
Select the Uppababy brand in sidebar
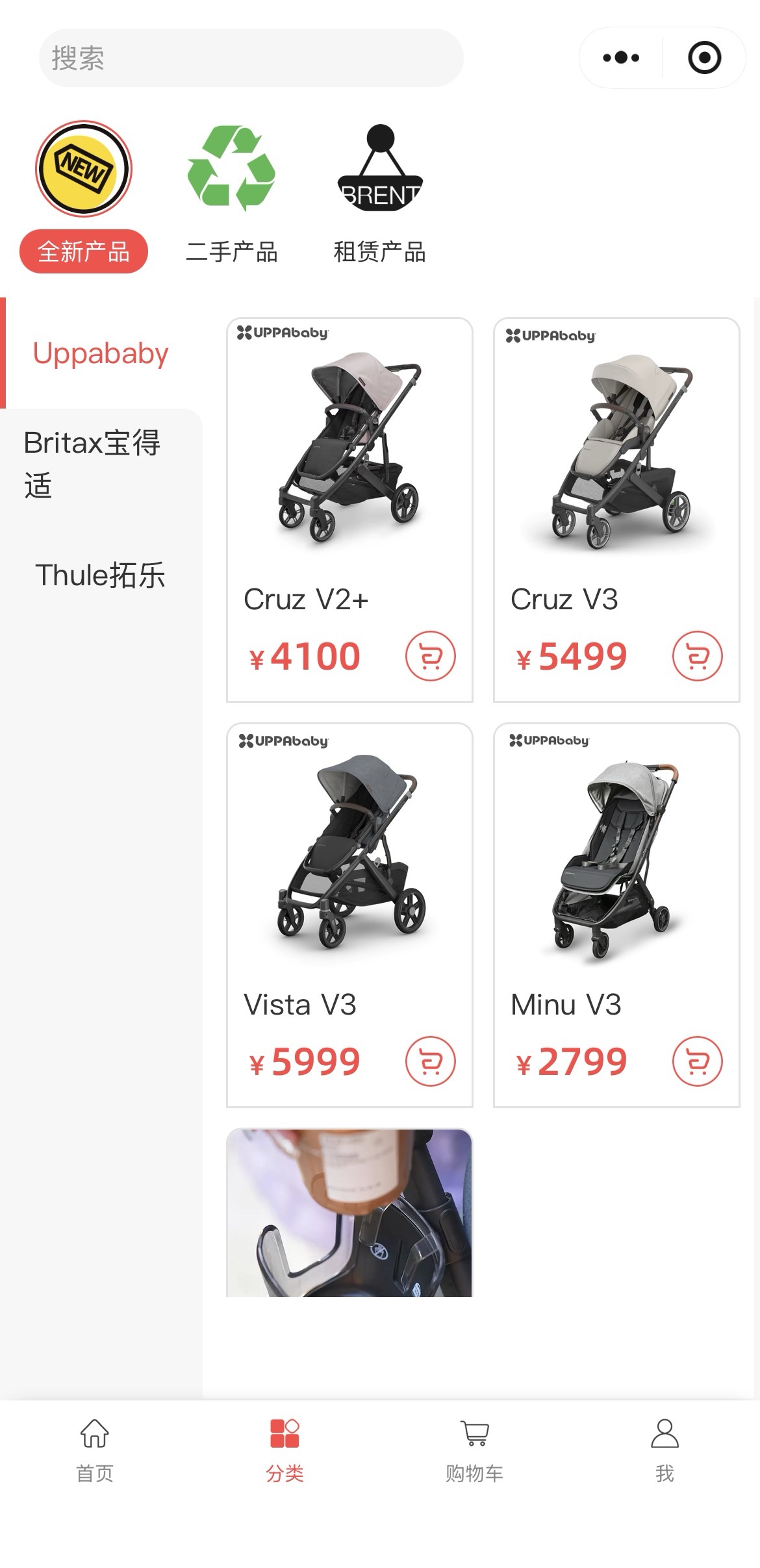[101, 353]
